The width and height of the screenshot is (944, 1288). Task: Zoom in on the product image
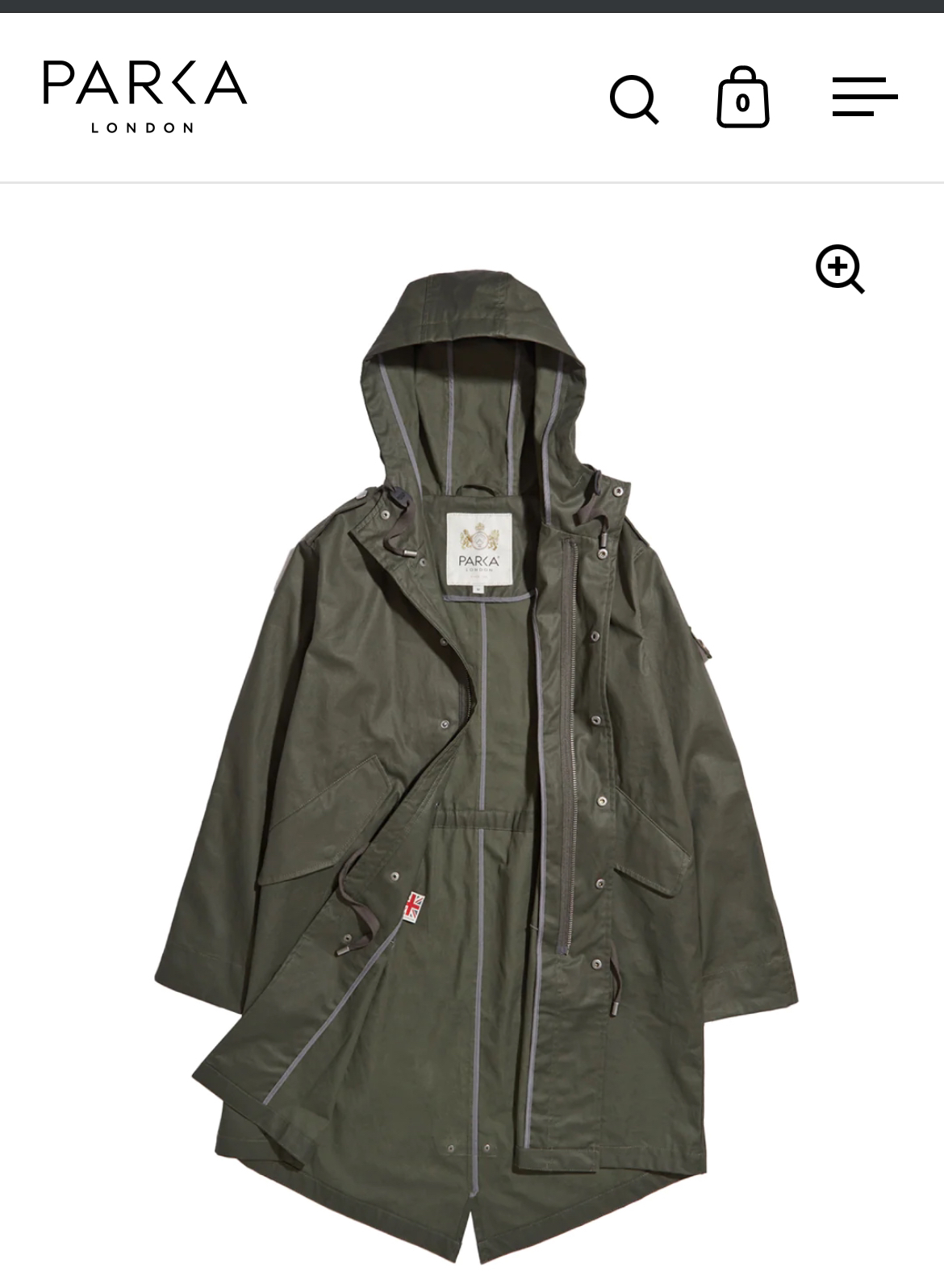point(840,269)
